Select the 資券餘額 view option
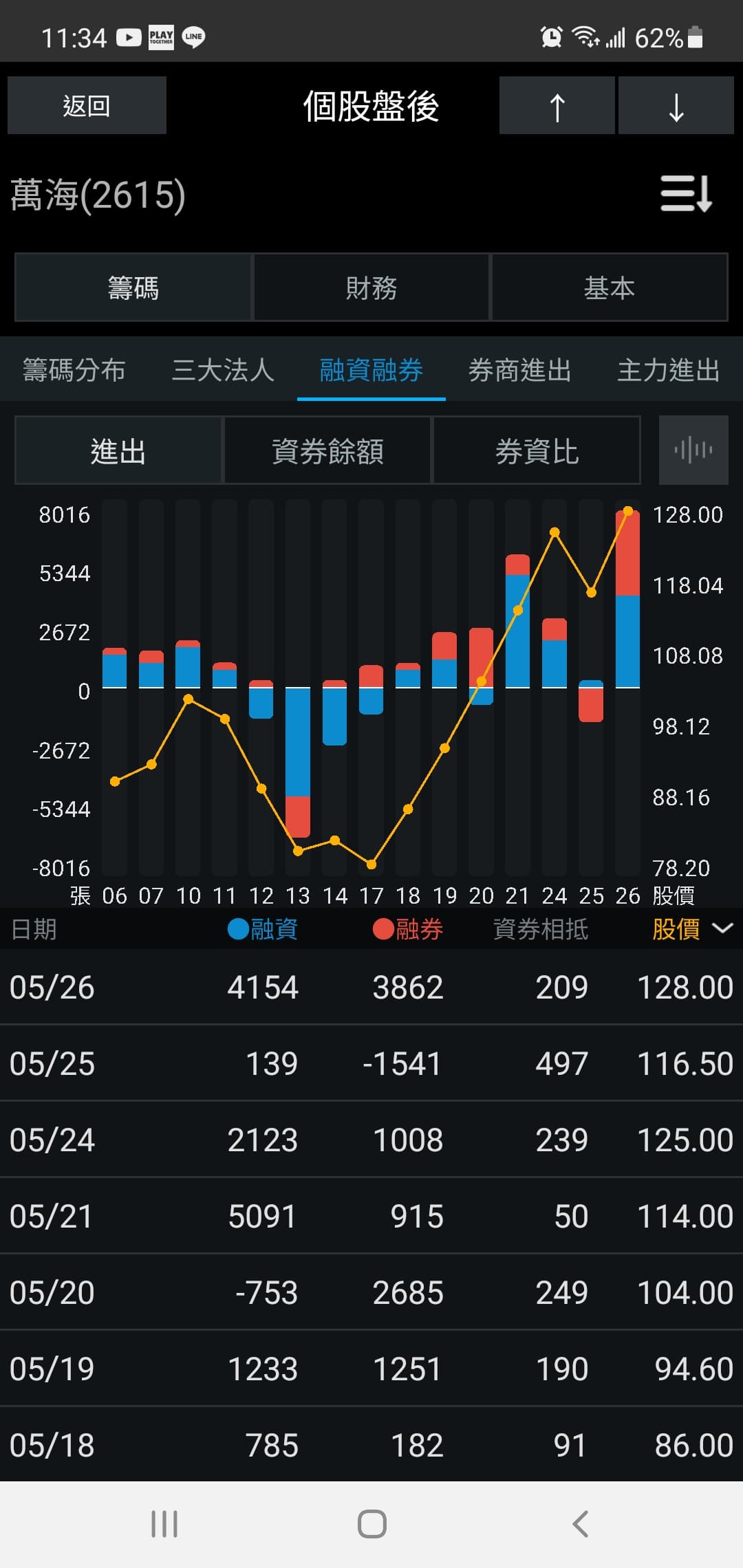 pyautogui.click(x=327, y=450)
